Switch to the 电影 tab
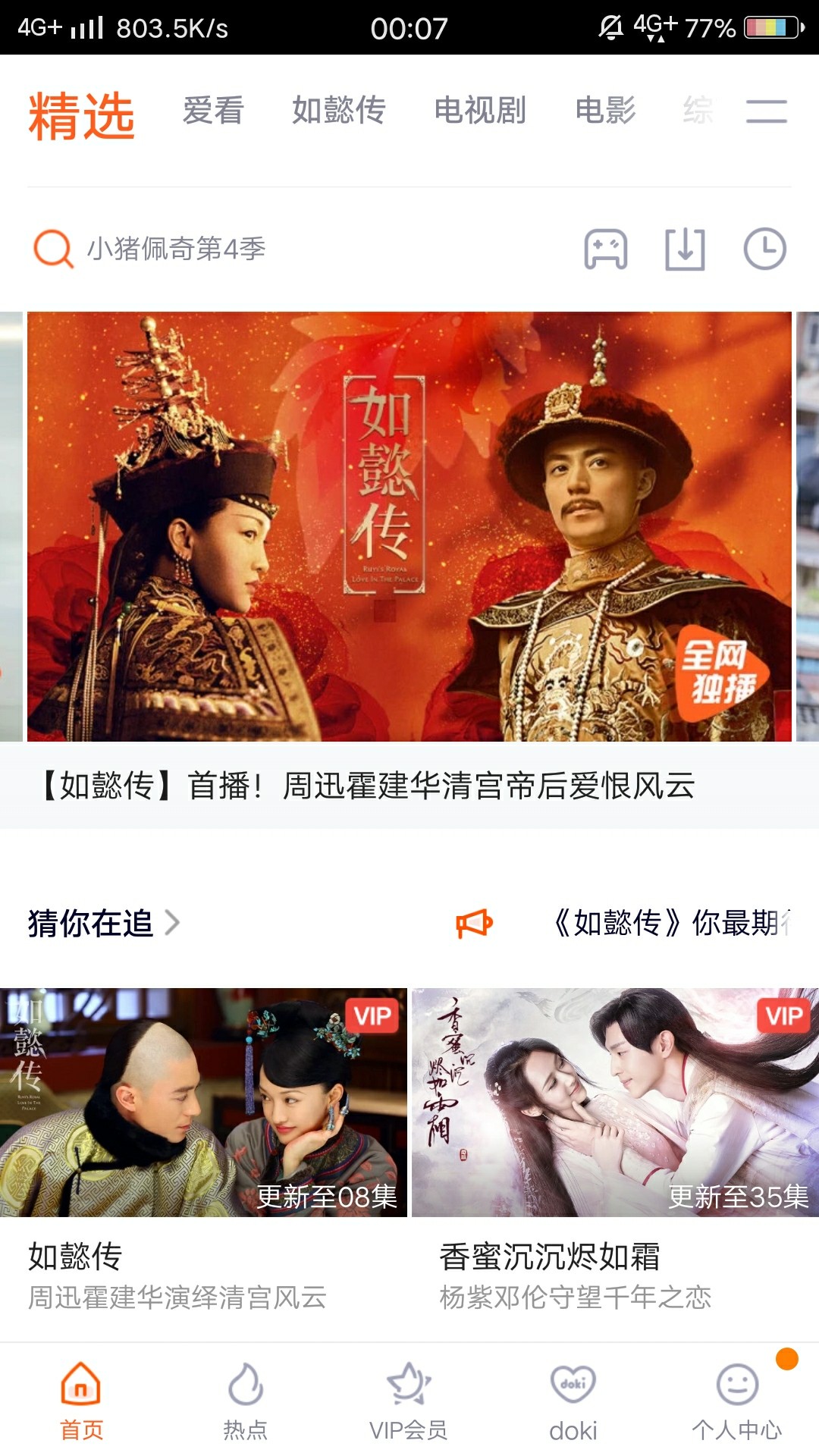This screenshot has height=1456, width=819. click(x=605, y=111)
